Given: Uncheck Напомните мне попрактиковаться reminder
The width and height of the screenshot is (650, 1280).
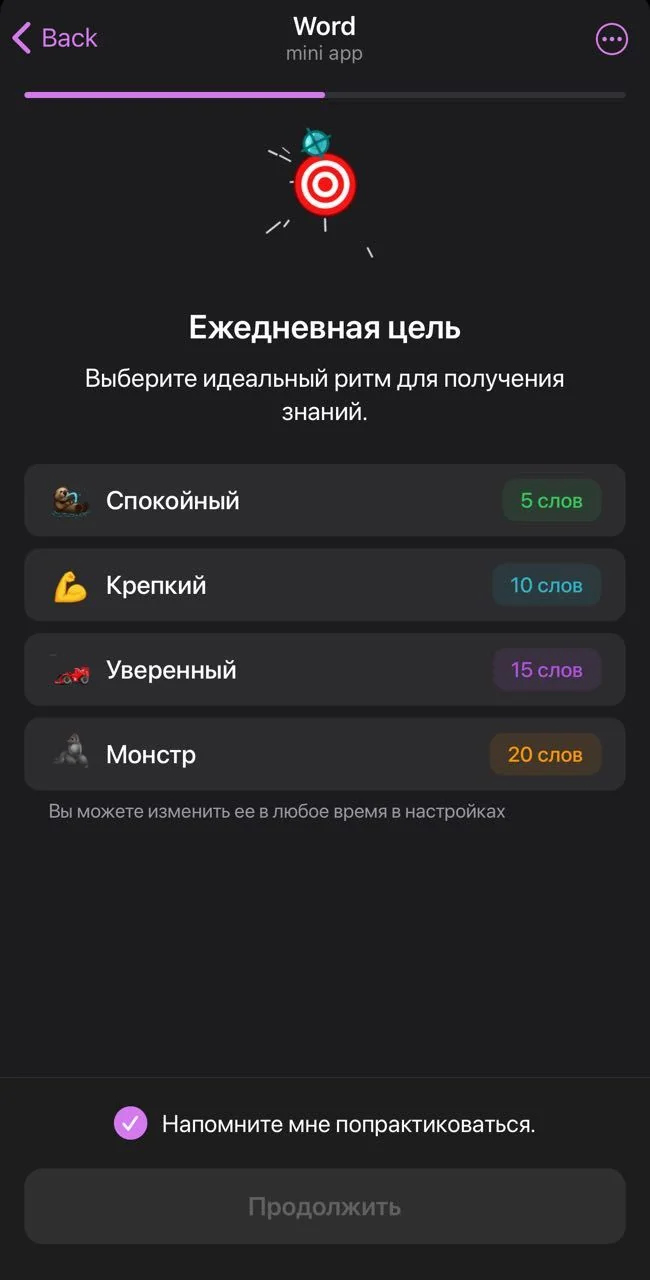Looking at the screenshot, I should 130,1123.
